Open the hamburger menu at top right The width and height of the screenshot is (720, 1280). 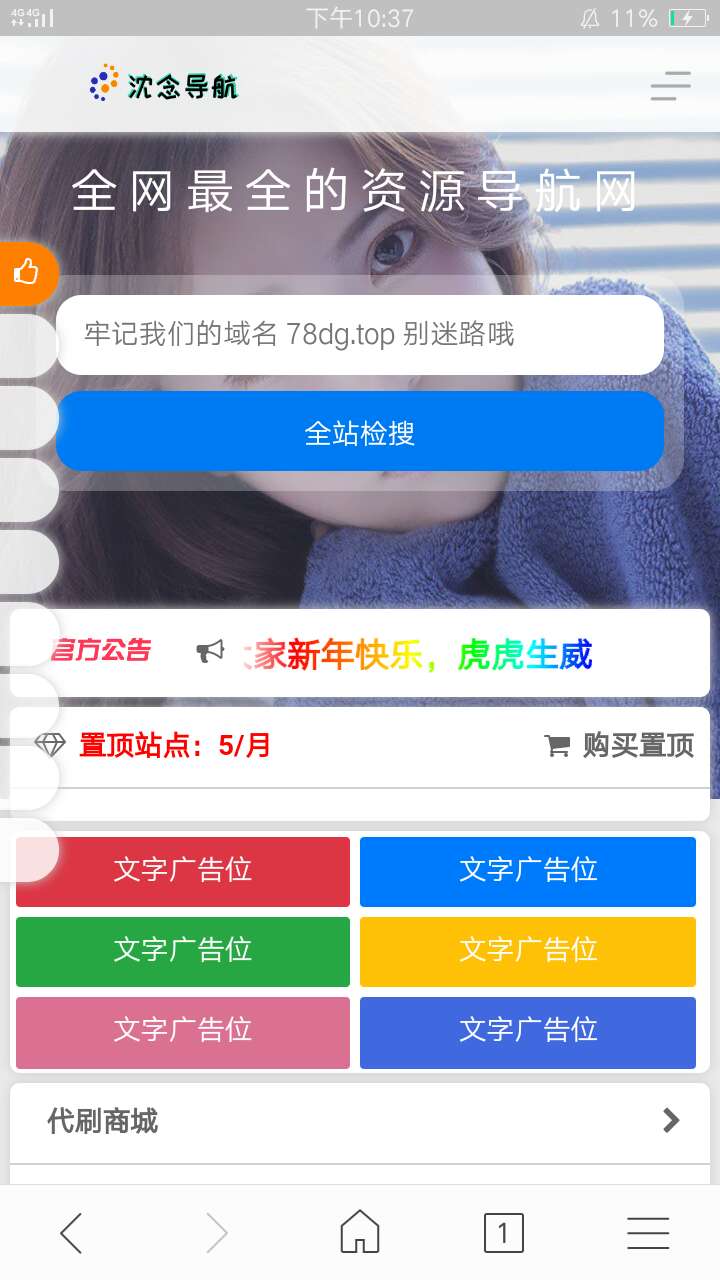(670, 86)
